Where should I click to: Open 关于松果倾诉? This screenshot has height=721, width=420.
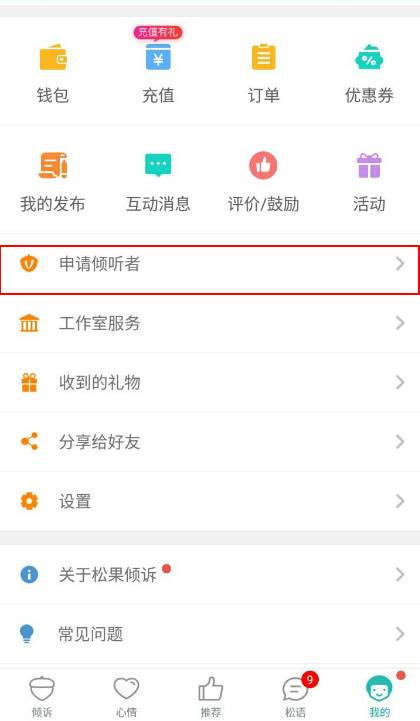(210, 575)
